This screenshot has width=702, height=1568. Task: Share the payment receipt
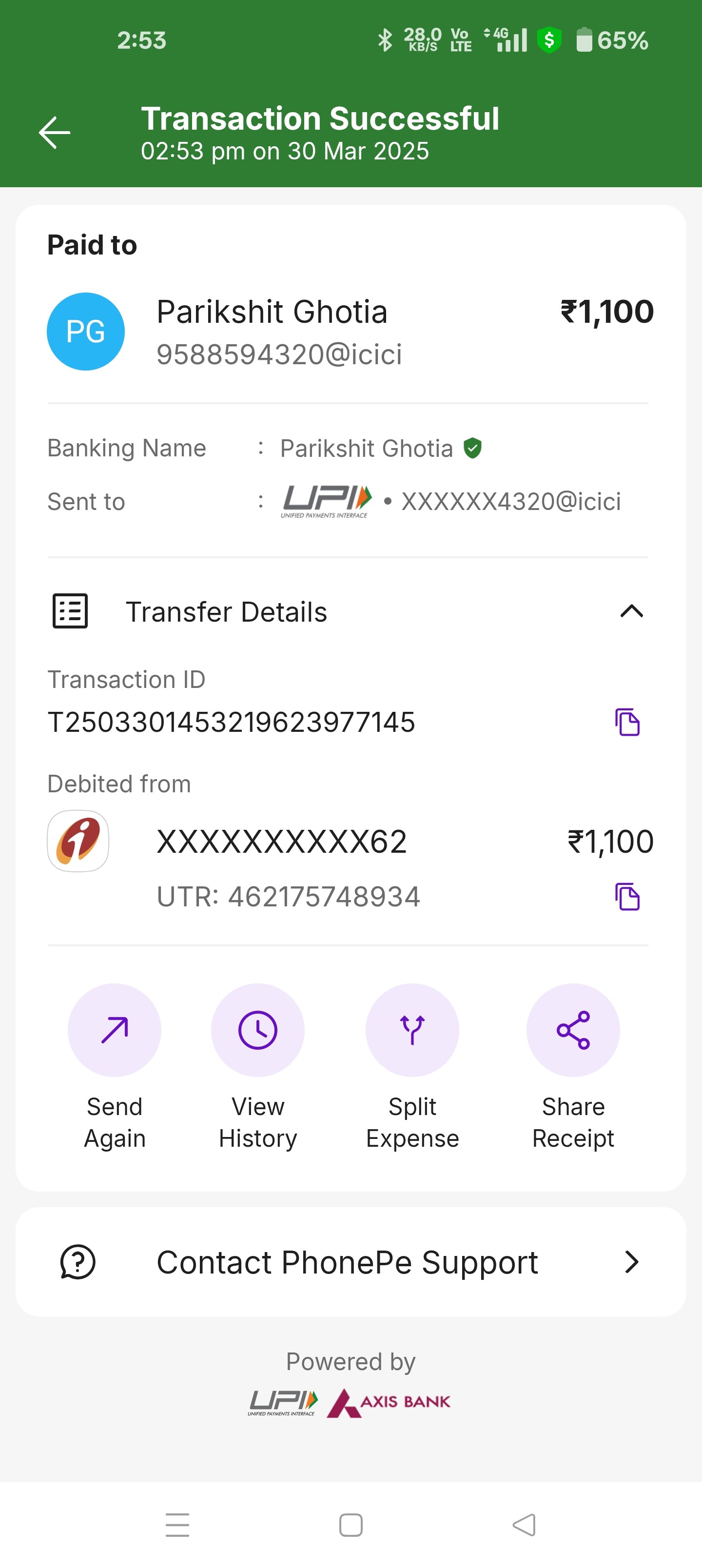pos(573,1066)
